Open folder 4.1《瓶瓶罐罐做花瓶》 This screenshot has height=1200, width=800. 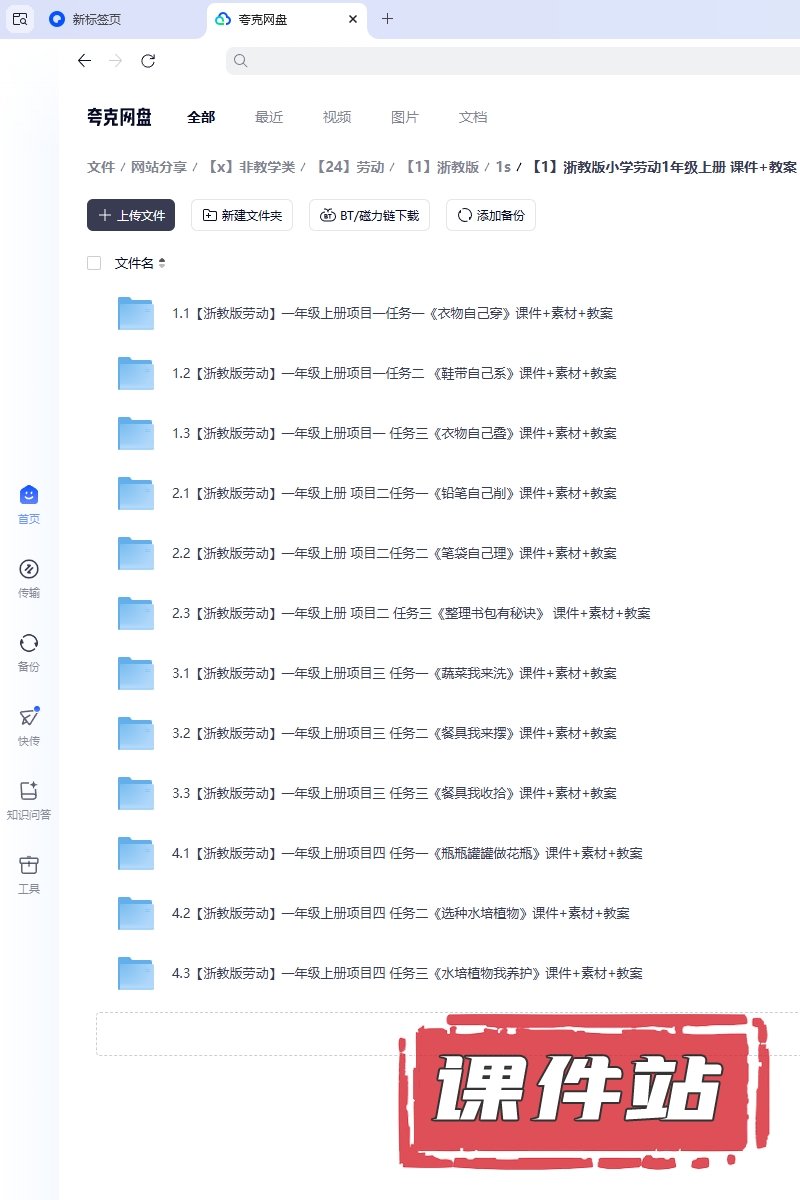(x=406, y=853)
